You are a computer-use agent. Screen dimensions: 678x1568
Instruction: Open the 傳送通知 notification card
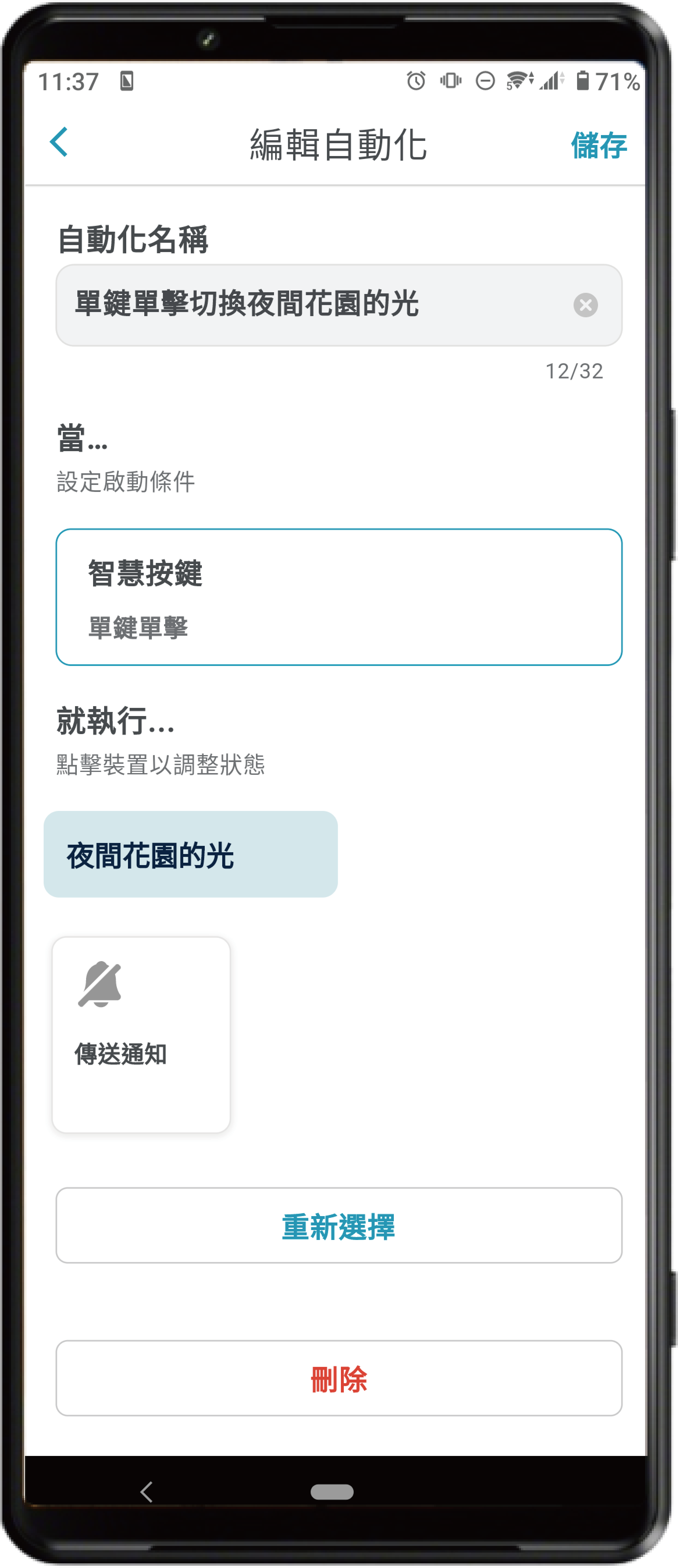tap(141, 1034)
